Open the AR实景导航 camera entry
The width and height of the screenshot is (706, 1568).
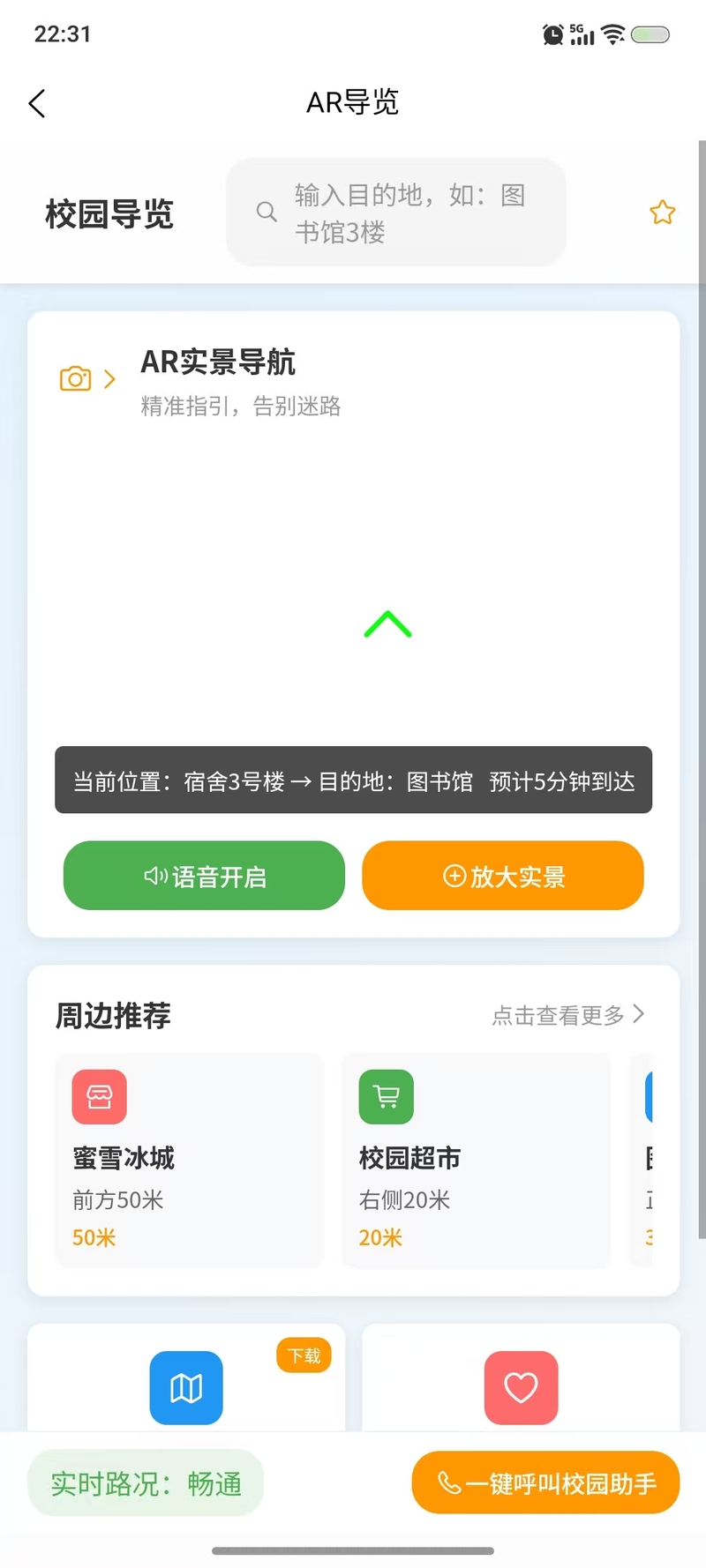tap(87, 379)
